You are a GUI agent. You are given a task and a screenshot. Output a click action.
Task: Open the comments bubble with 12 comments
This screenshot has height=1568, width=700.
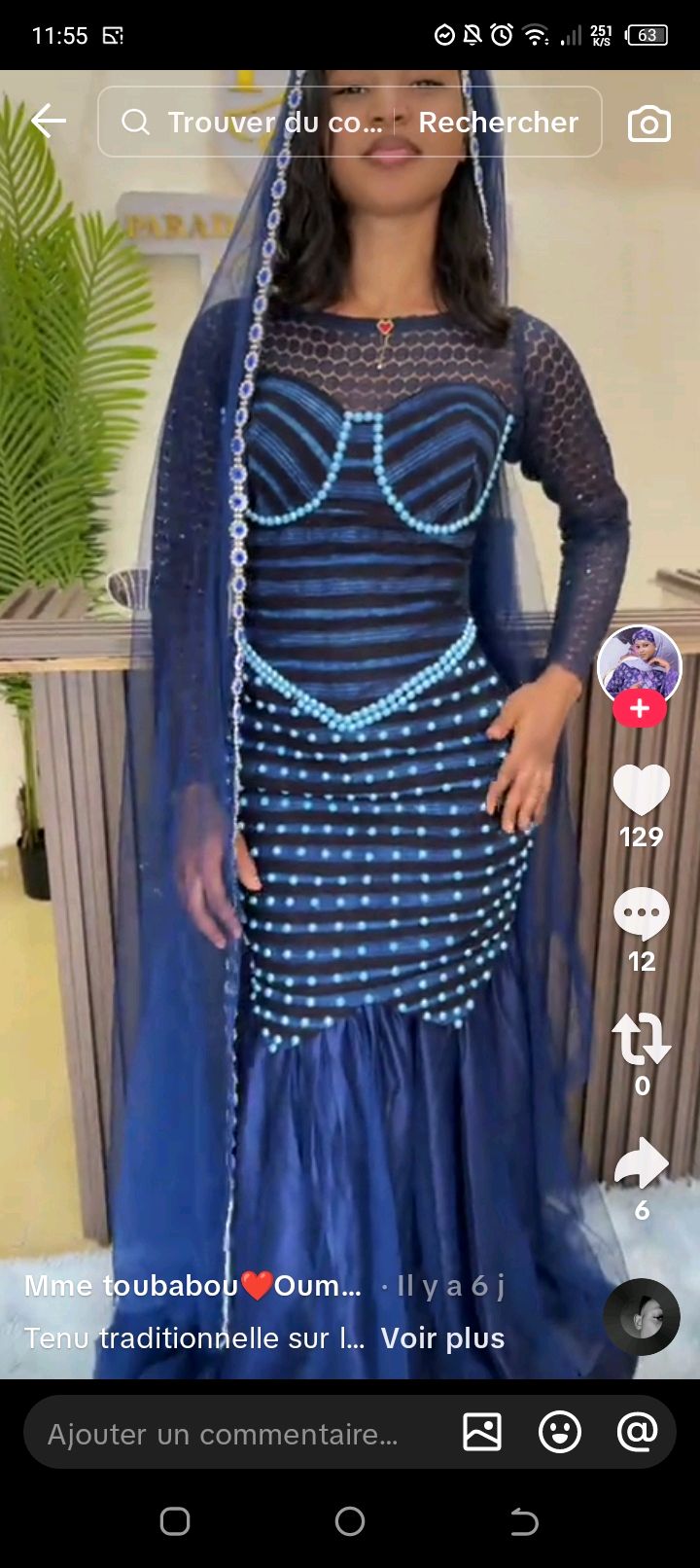[641, 914]
